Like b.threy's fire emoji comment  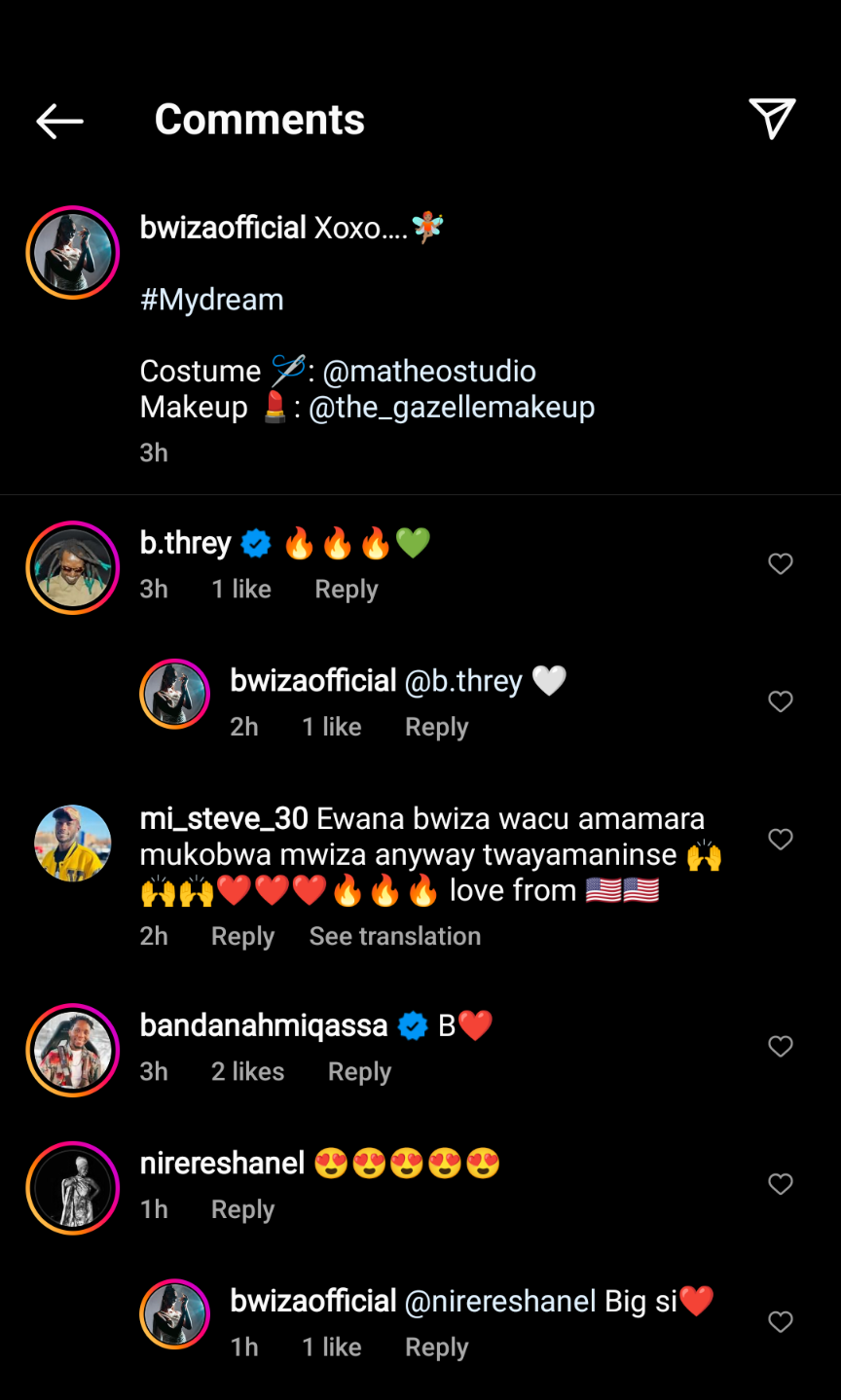point(781,563)
